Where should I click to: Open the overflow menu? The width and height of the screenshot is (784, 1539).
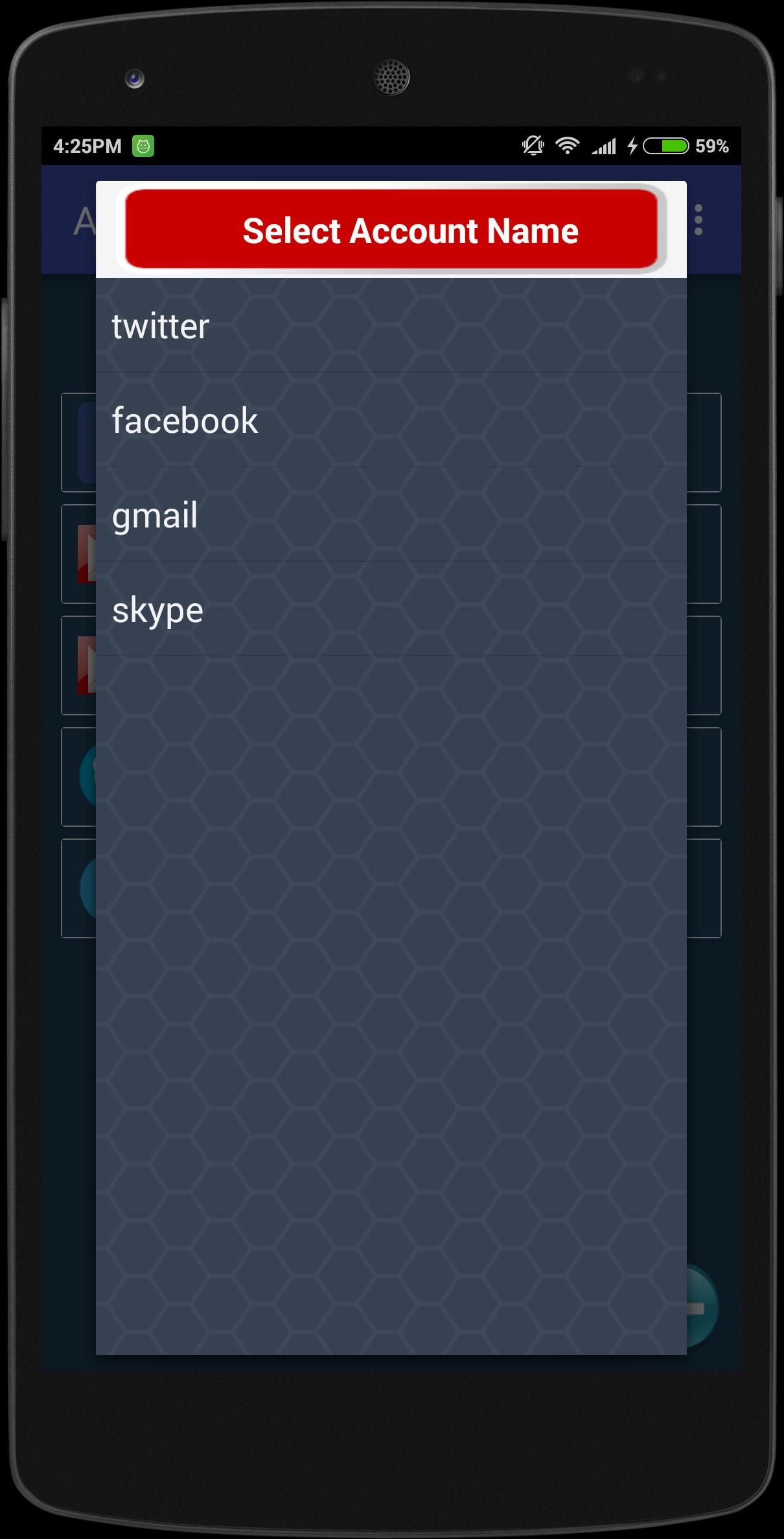698,220
